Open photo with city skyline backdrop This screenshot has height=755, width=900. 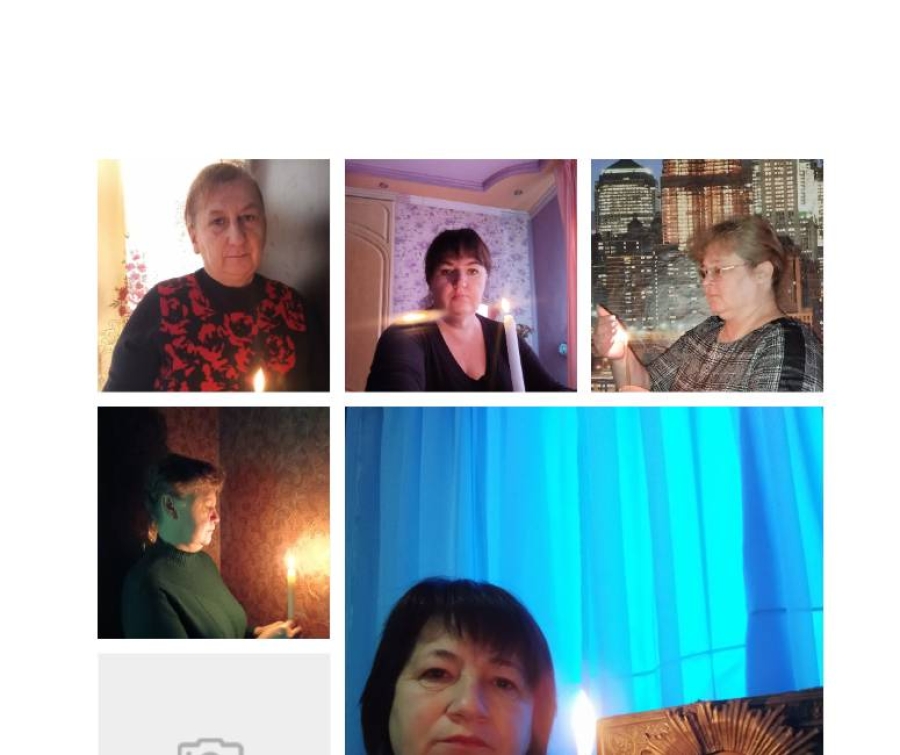[706, 275]
